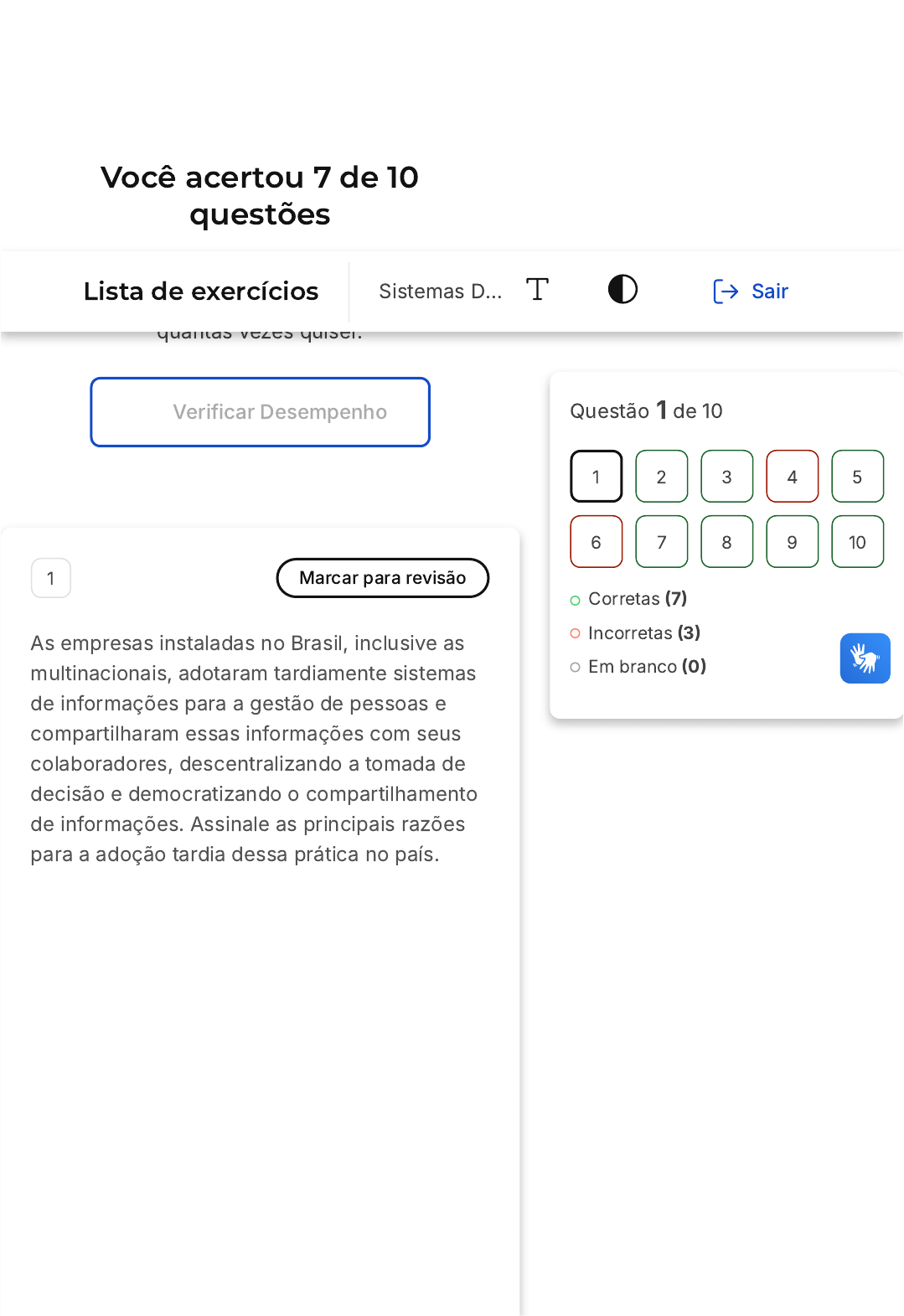
Task: Toggle the high contrast mode icon
Action: (x=622, y=290)
